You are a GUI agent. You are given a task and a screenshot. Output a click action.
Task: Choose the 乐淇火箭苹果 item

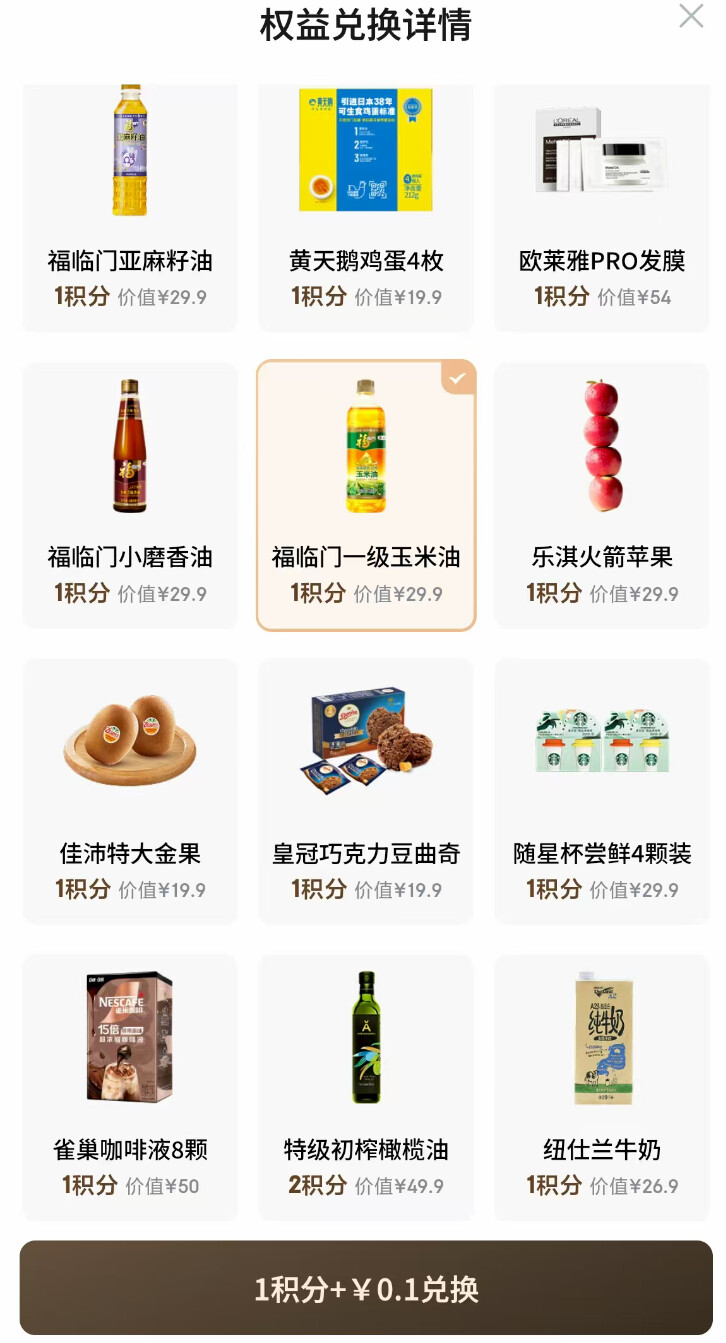602,495
